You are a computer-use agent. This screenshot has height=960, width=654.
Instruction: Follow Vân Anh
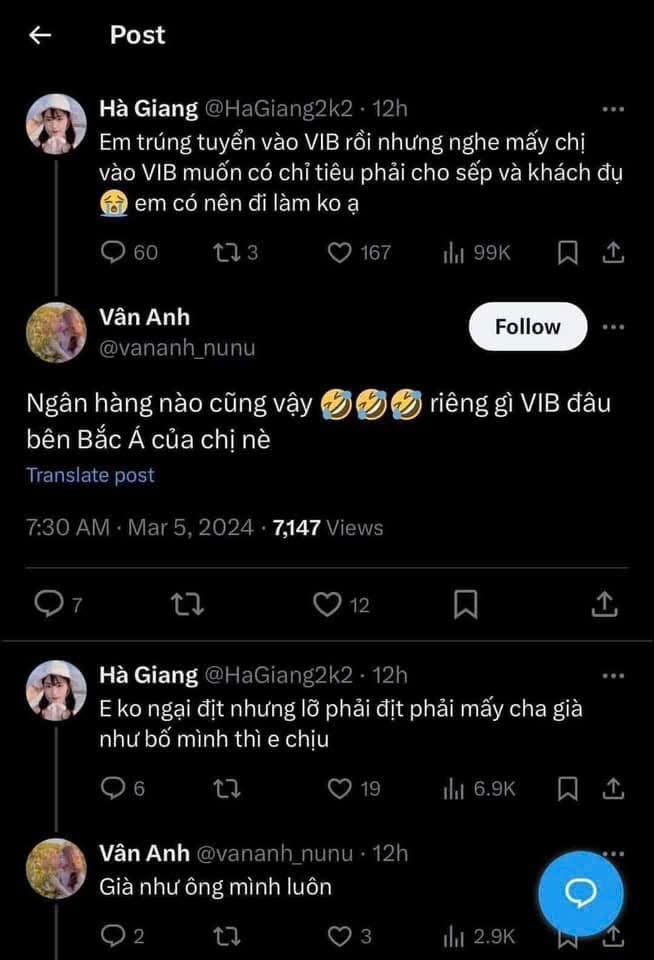coord(527,327)
